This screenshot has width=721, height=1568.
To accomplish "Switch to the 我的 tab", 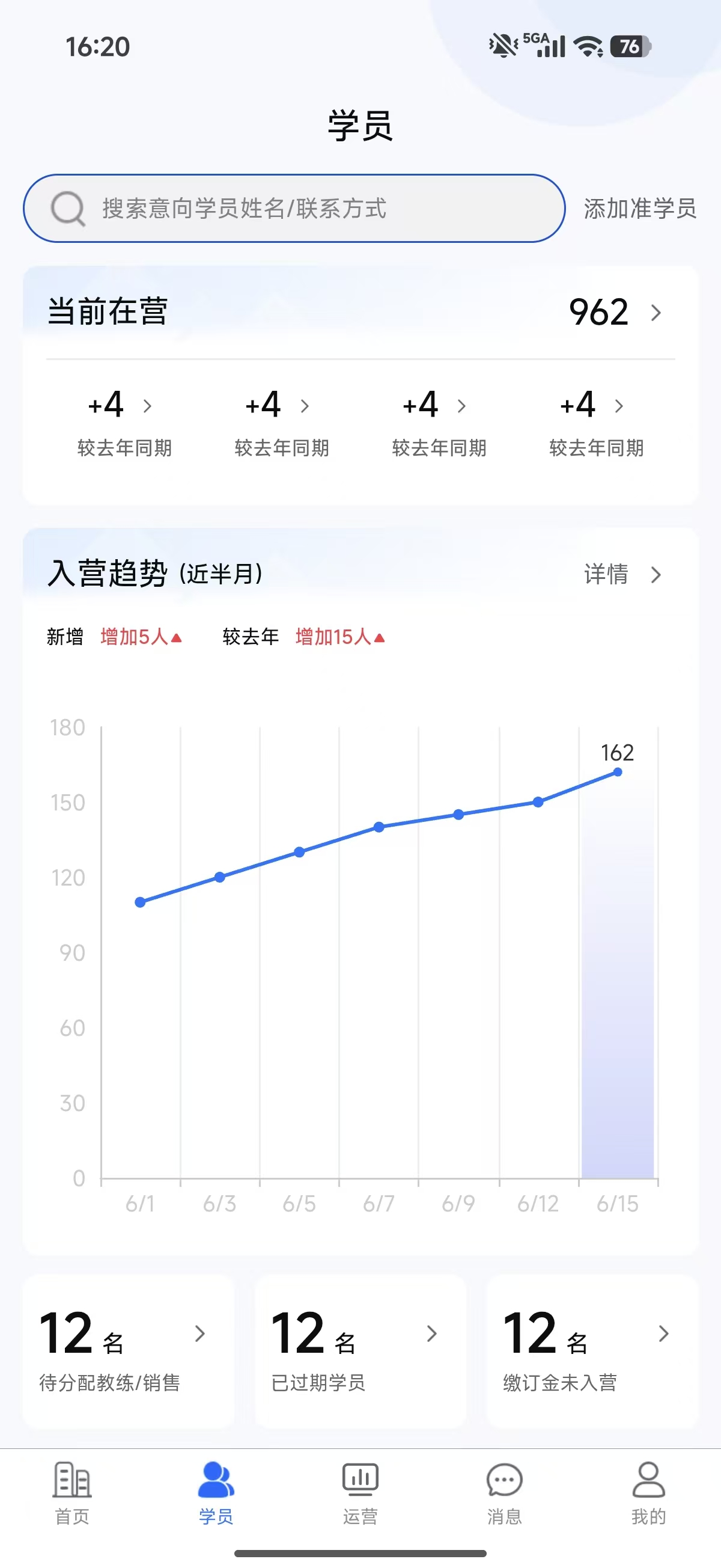I will pos(648,1492).
